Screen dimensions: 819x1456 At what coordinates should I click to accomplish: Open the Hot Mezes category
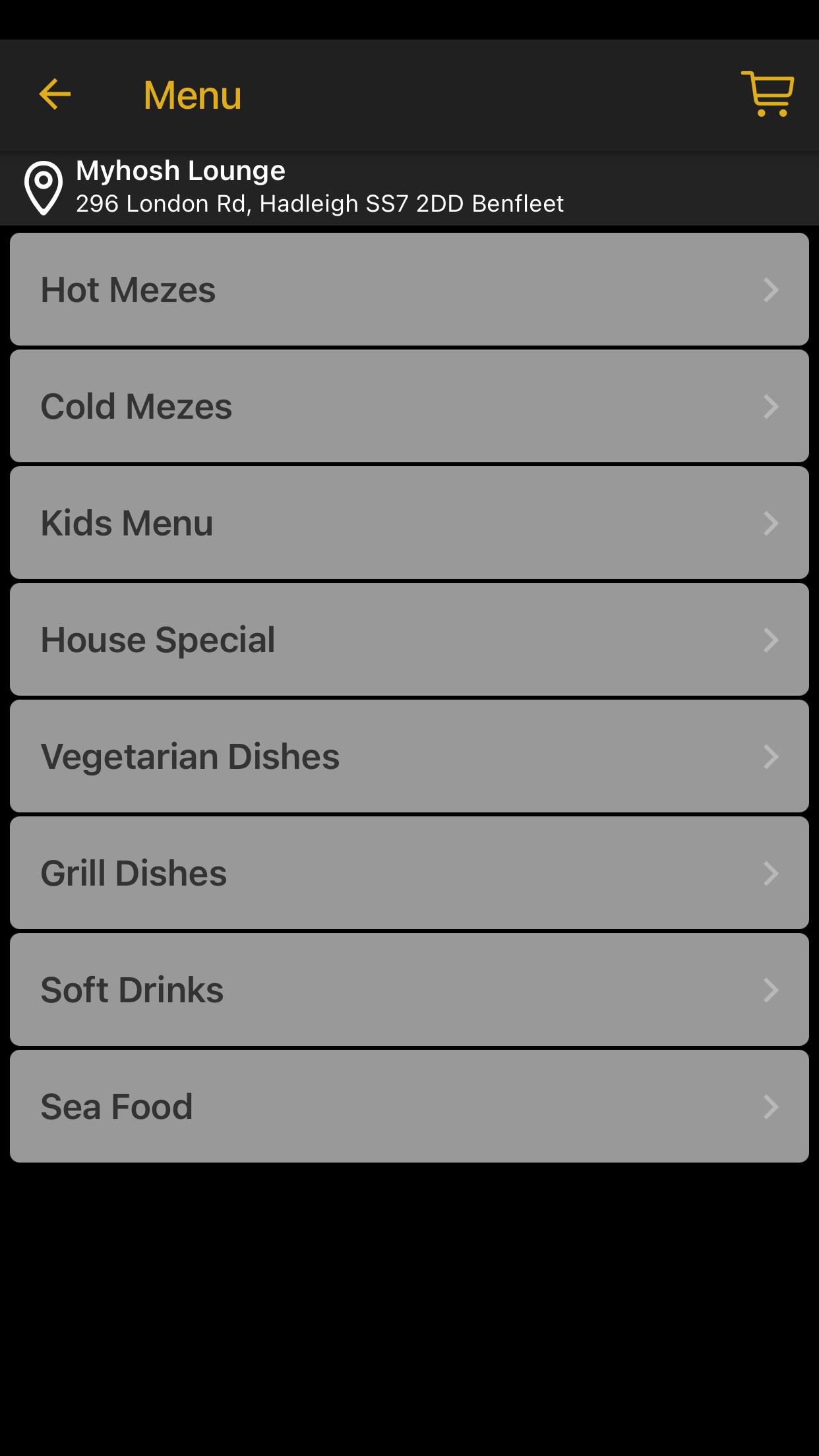tap(409, 289)
